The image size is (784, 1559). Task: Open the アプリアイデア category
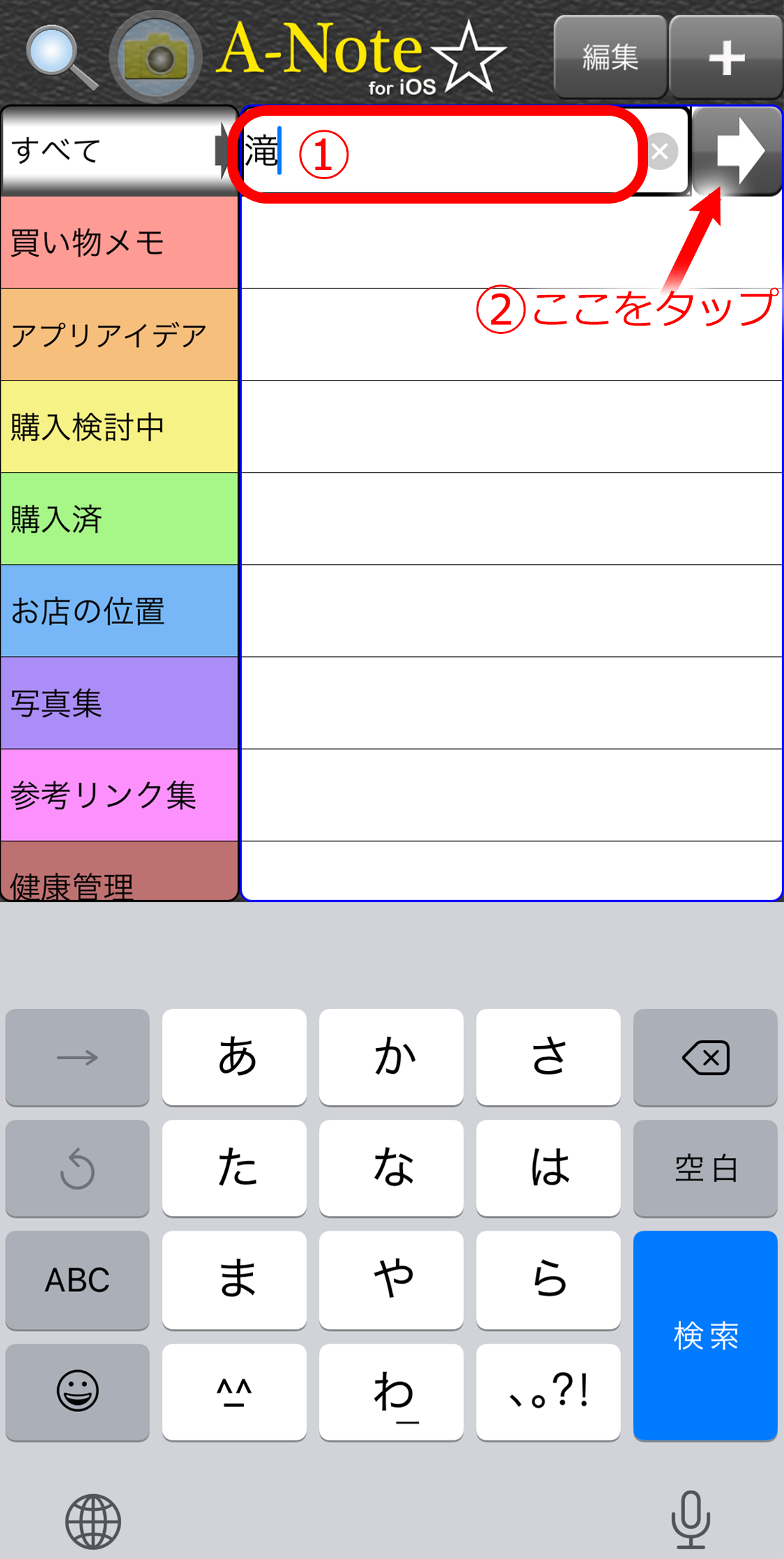point(119,335)
